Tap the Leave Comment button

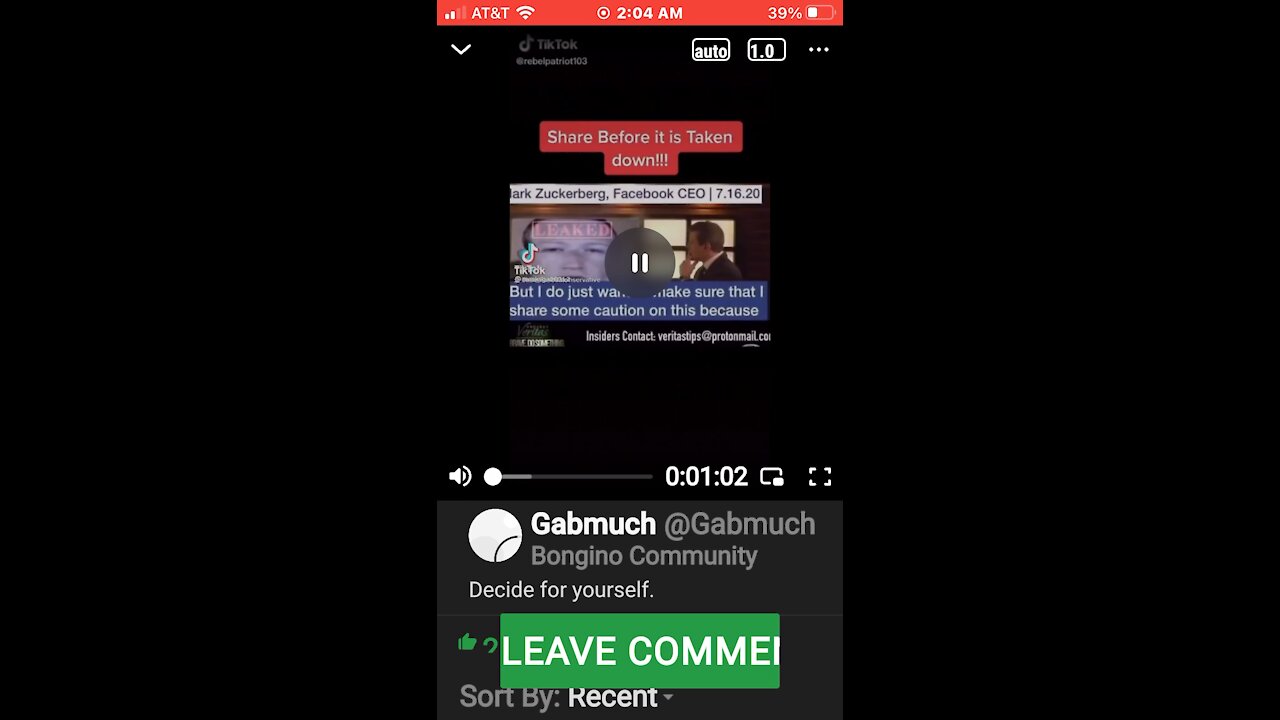640,651
